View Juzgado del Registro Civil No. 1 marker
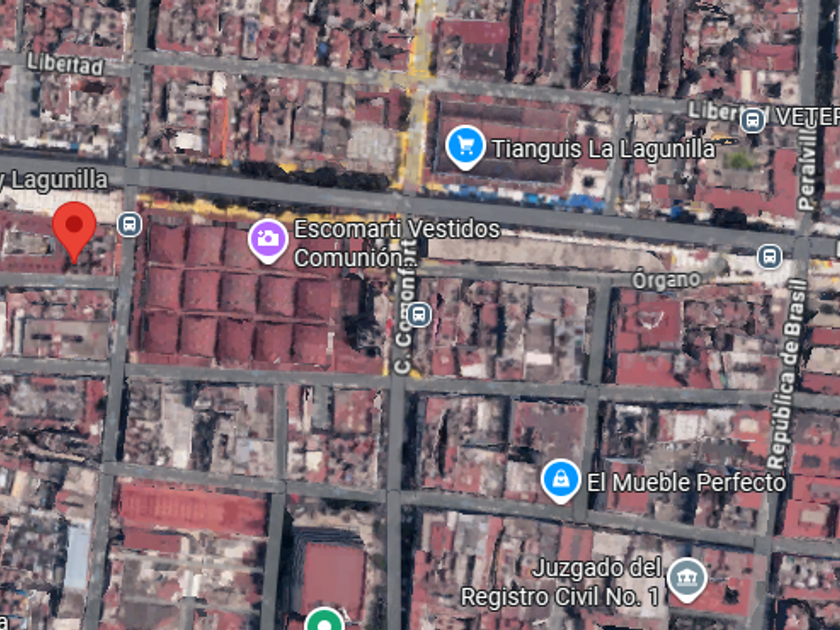 point(687,579)
